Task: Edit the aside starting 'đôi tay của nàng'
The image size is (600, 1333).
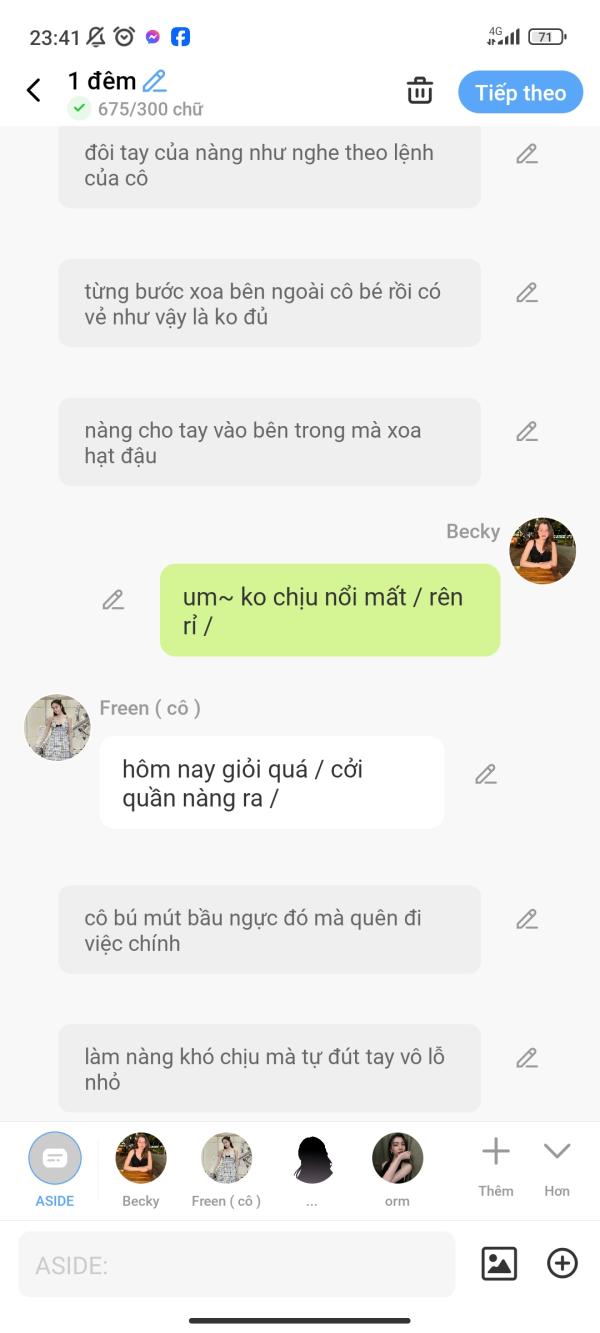Action: 527,154
